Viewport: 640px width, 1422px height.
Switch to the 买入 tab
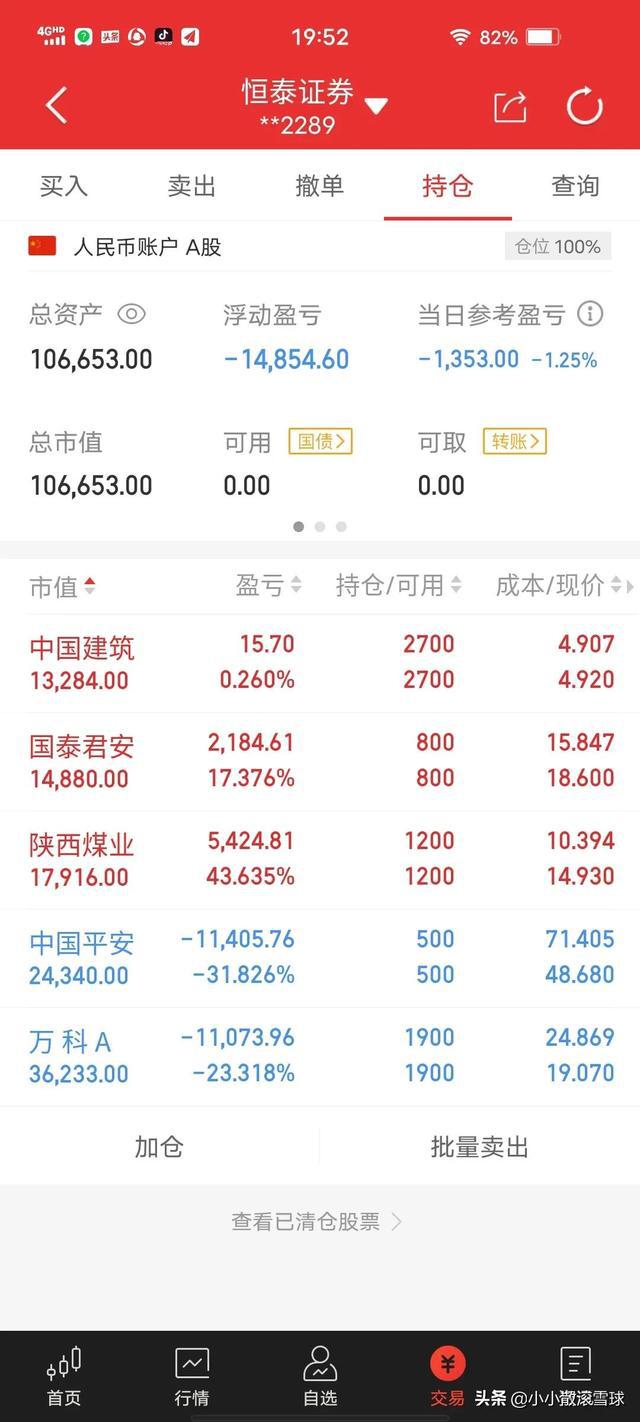(64, 186)
